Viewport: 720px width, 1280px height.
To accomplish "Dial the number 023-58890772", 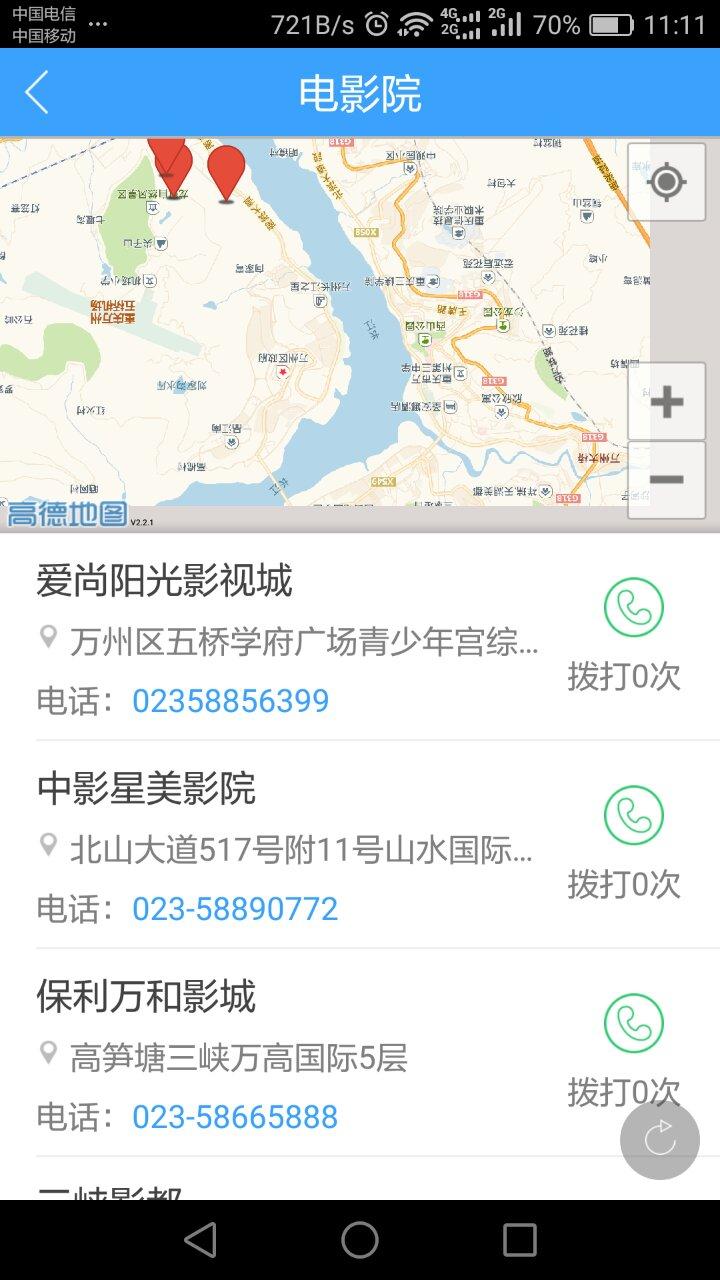I will point(235,909).
